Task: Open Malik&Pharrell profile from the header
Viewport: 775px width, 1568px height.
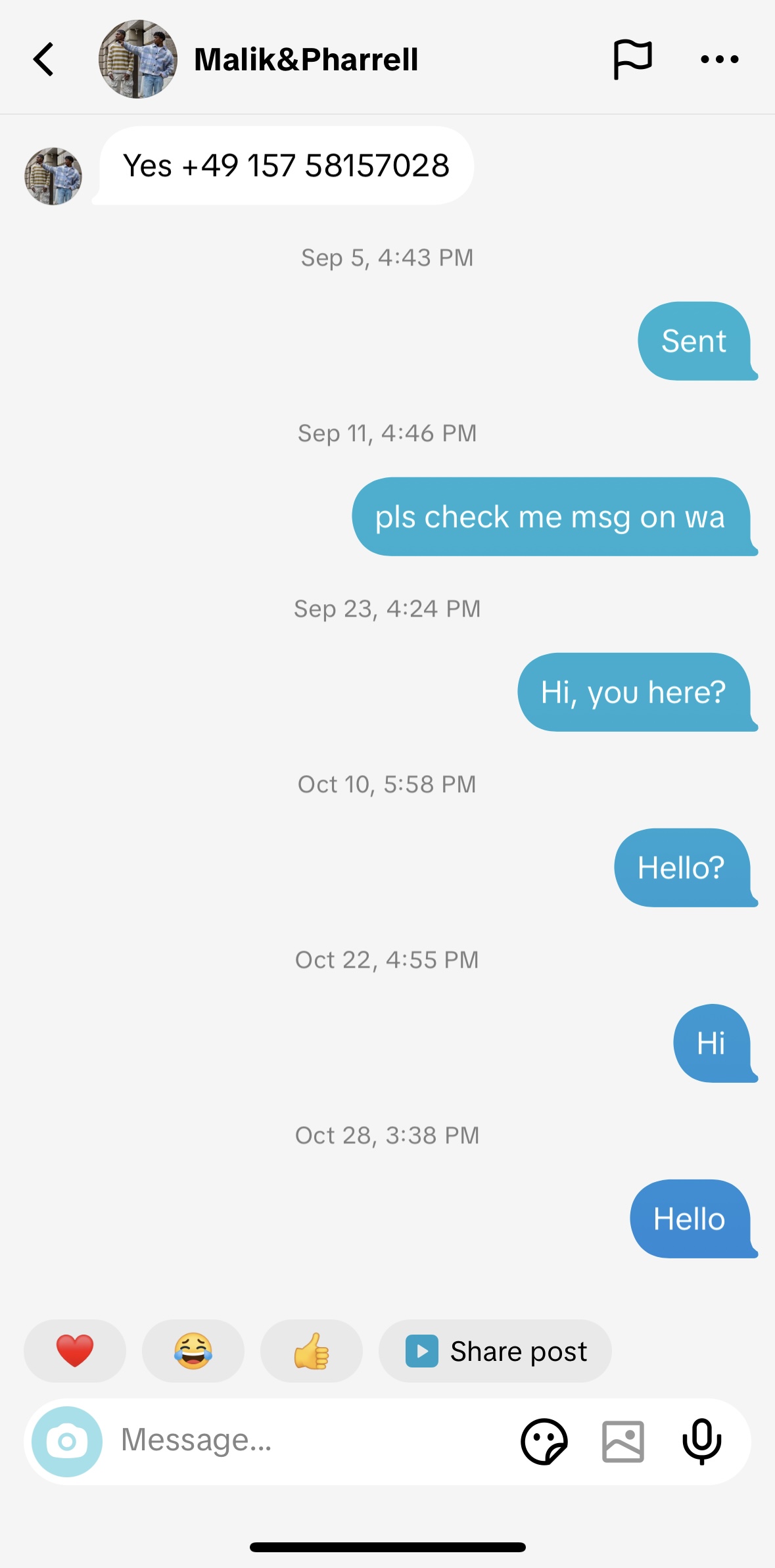Action: click(x=306, y=60)
